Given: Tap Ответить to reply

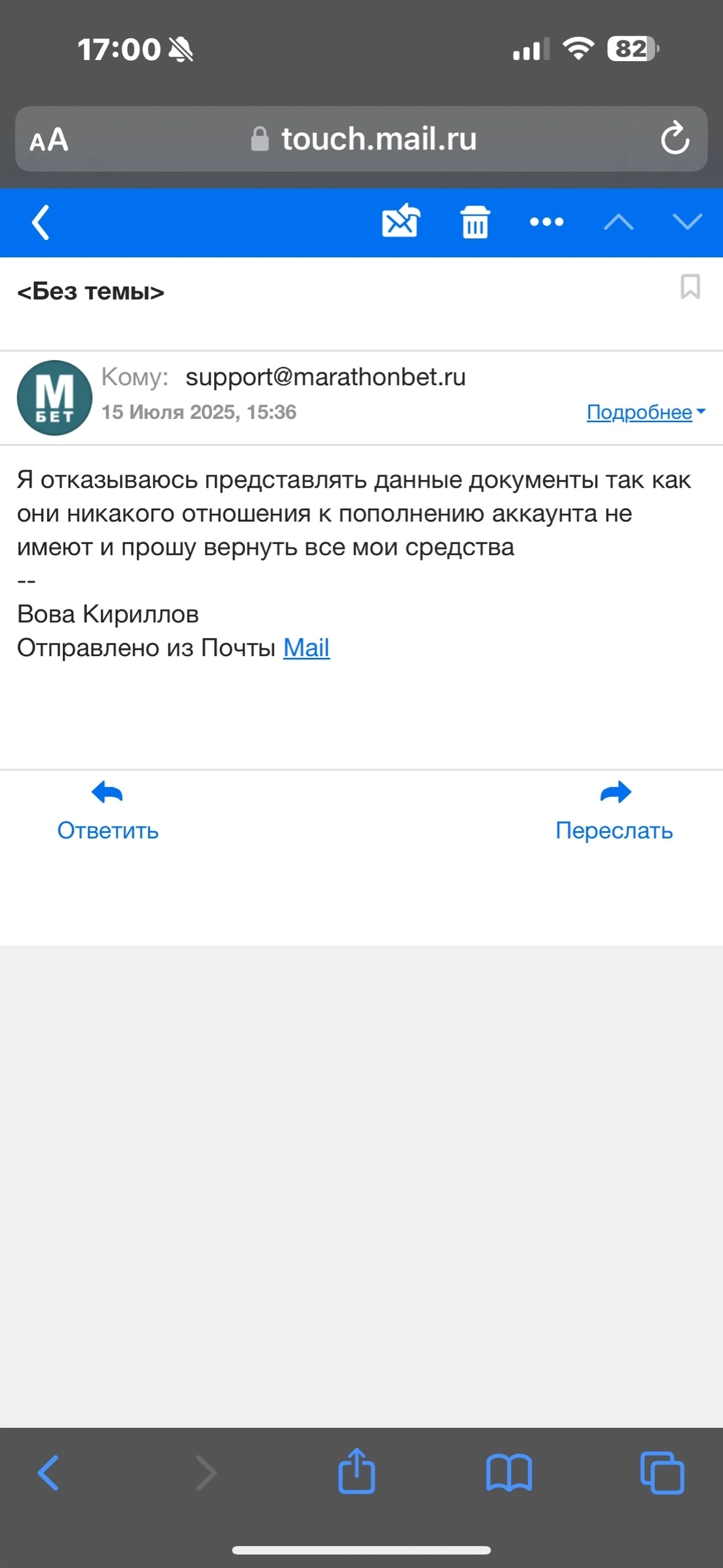Looking at the screenshot, I should point(108,811).
